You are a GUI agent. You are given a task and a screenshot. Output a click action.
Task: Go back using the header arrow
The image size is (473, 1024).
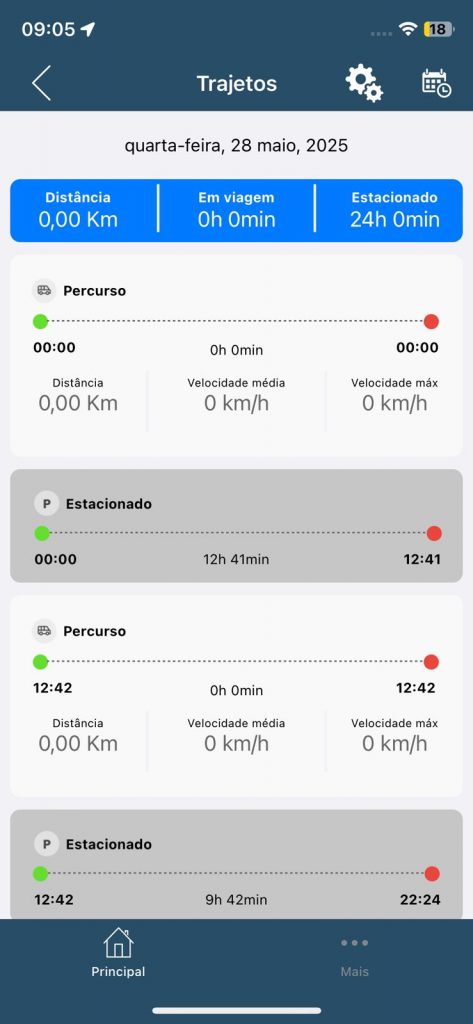(41, 83)
